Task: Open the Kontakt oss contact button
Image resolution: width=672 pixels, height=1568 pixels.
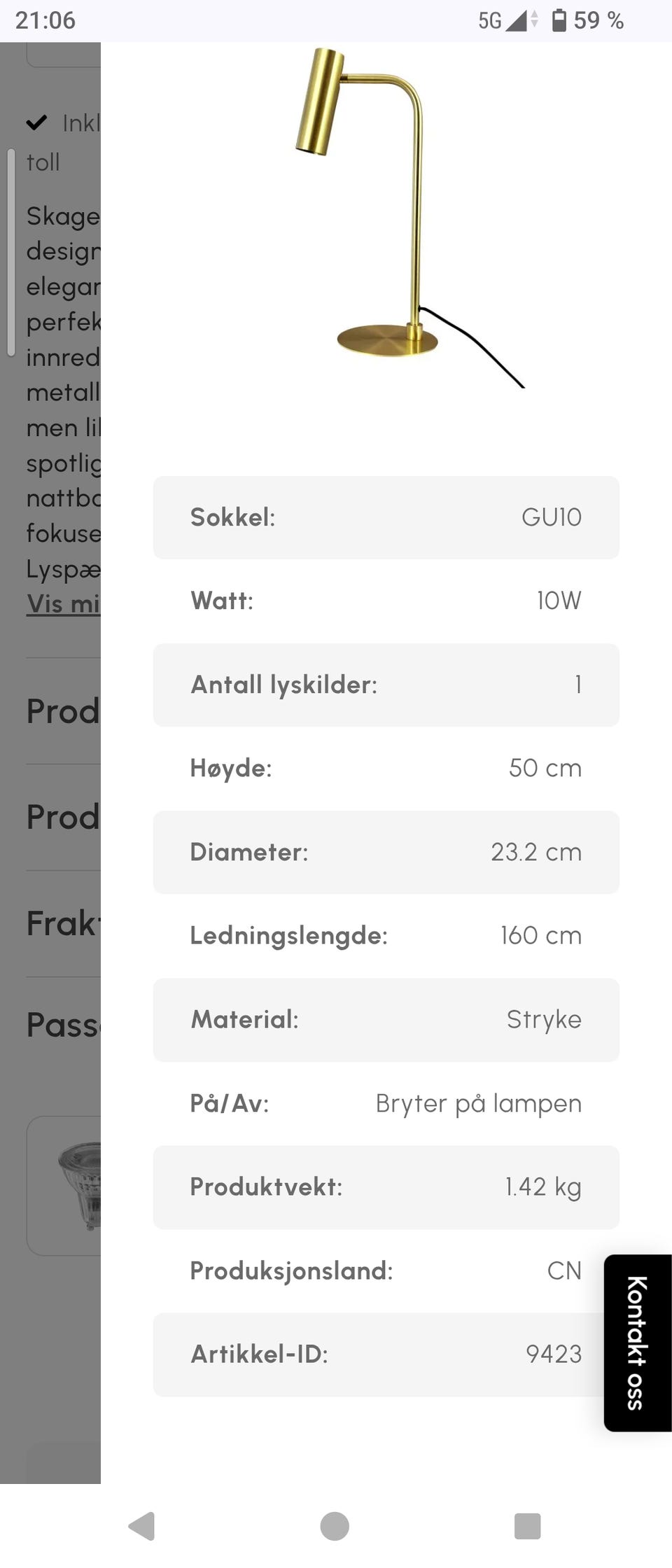Action: pyautogui.click(x=638, y=1343)
